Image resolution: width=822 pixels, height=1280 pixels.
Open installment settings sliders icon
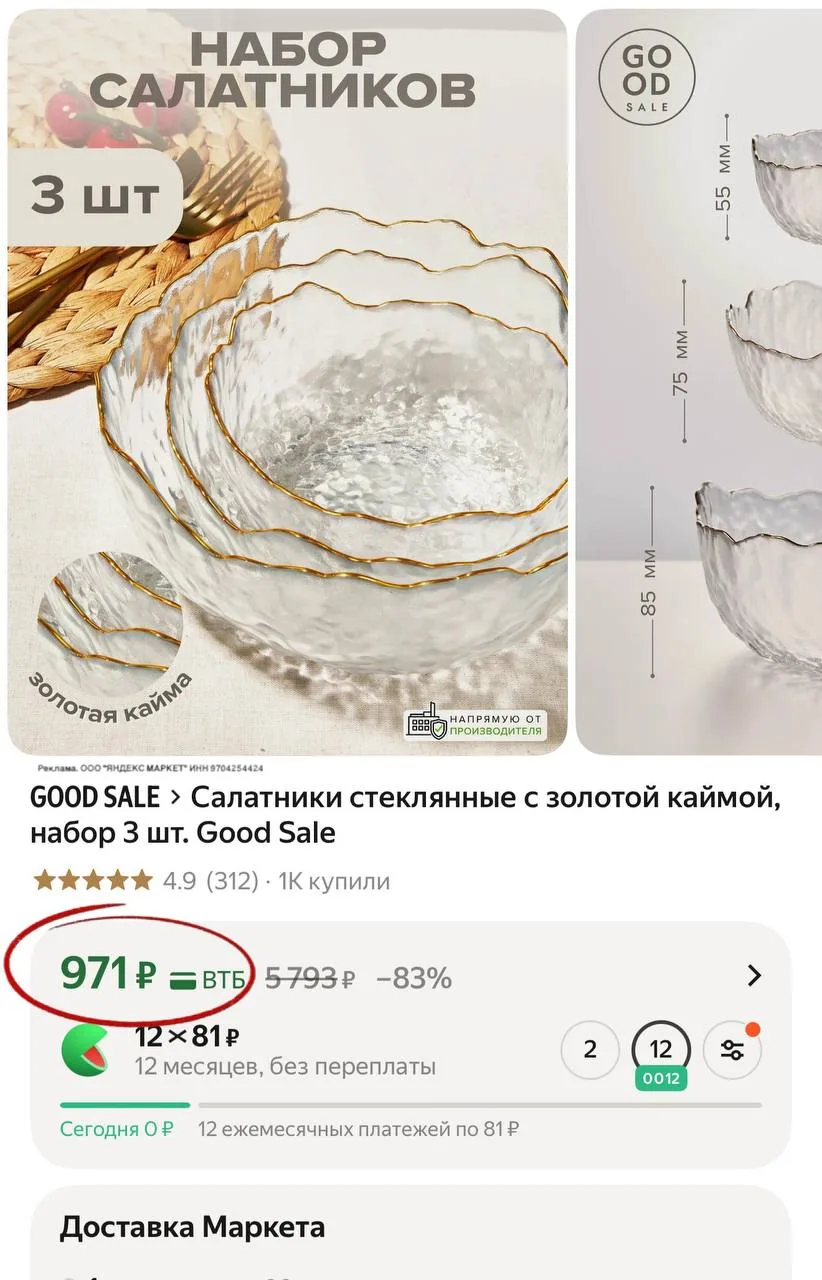pos(733,1050)
